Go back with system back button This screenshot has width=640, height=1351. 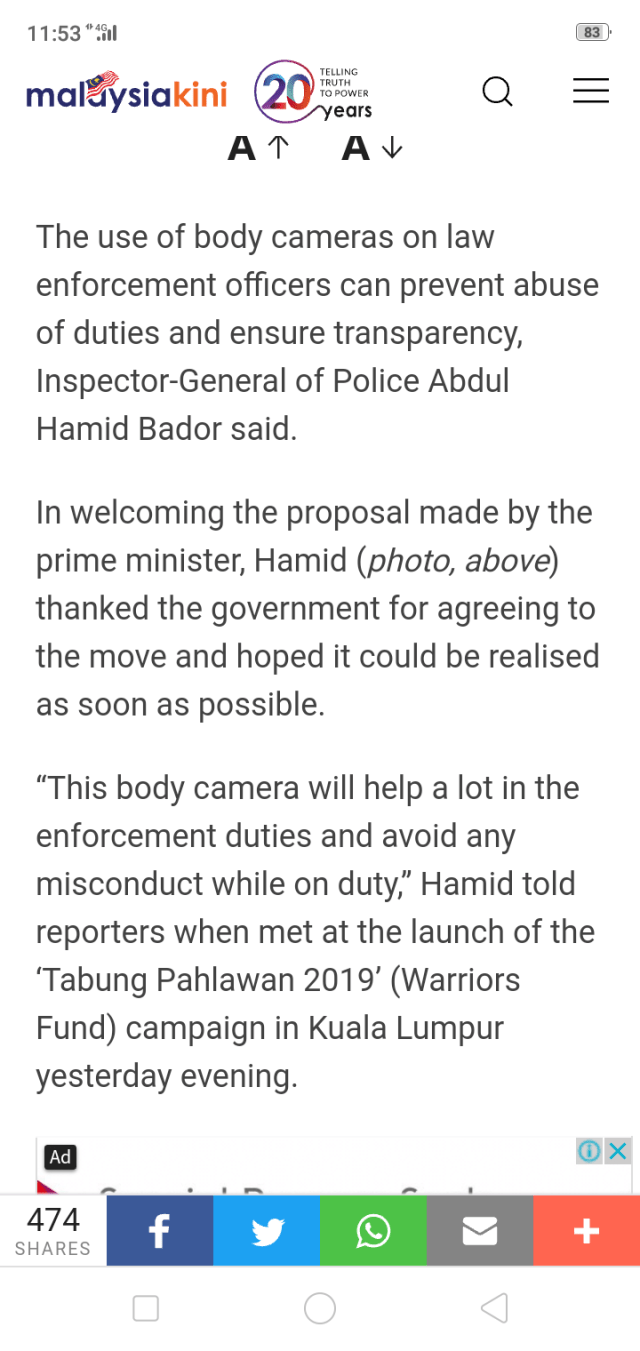pos(494,1308)
